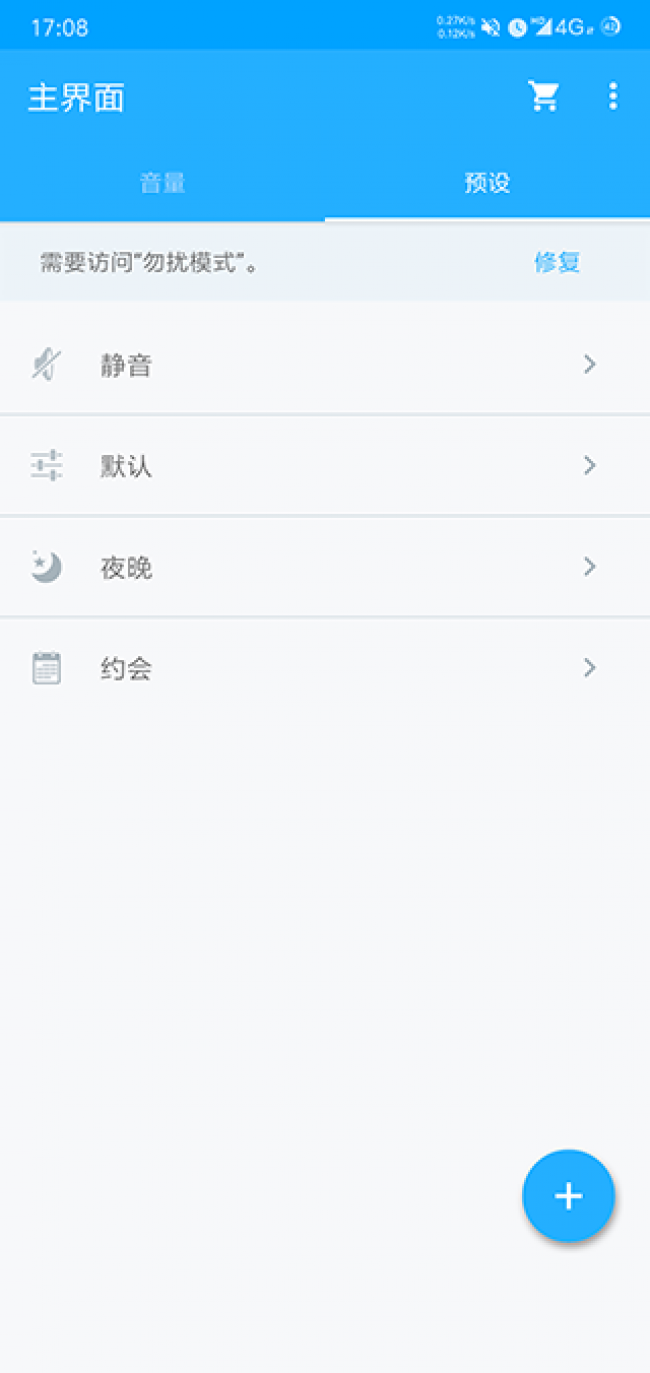Open the shopping cart icon

(543, 96)
